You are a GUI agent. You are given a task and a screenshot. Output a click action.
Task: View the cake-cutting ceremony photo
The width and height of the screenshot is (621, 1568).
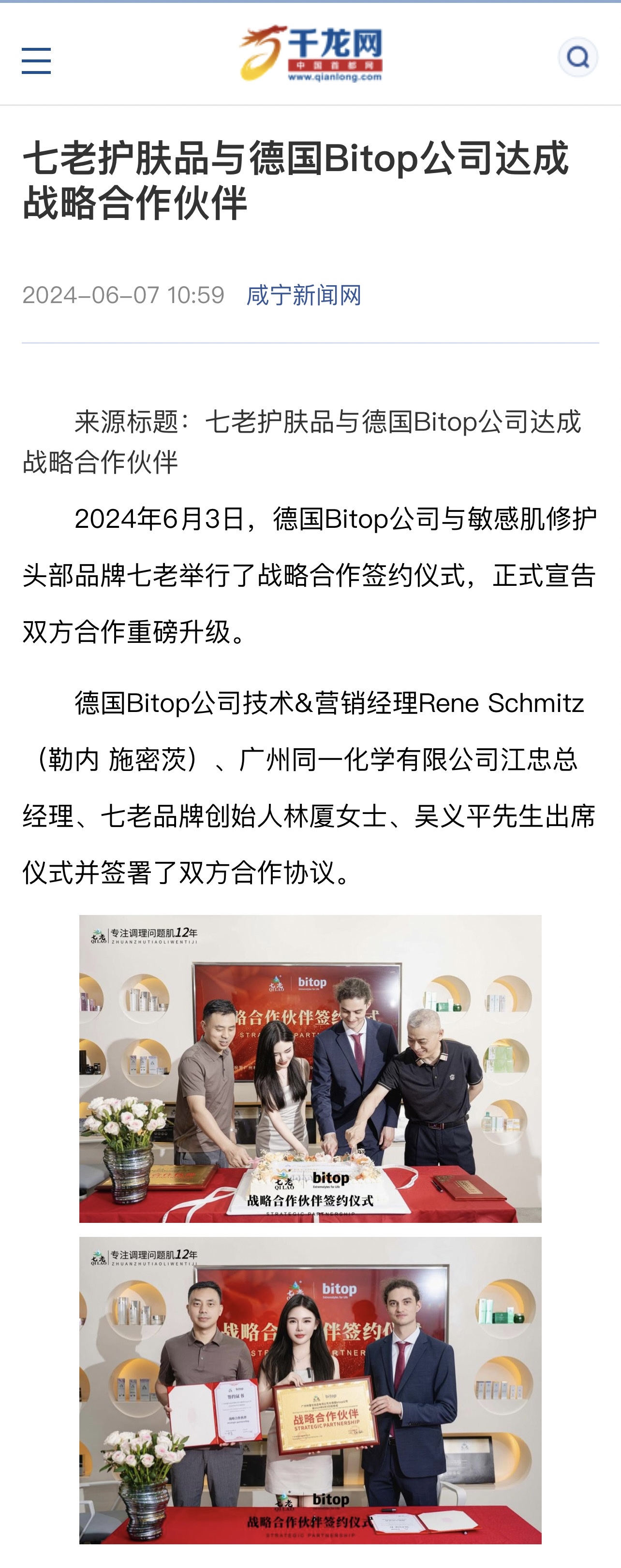coord(310,1068)
